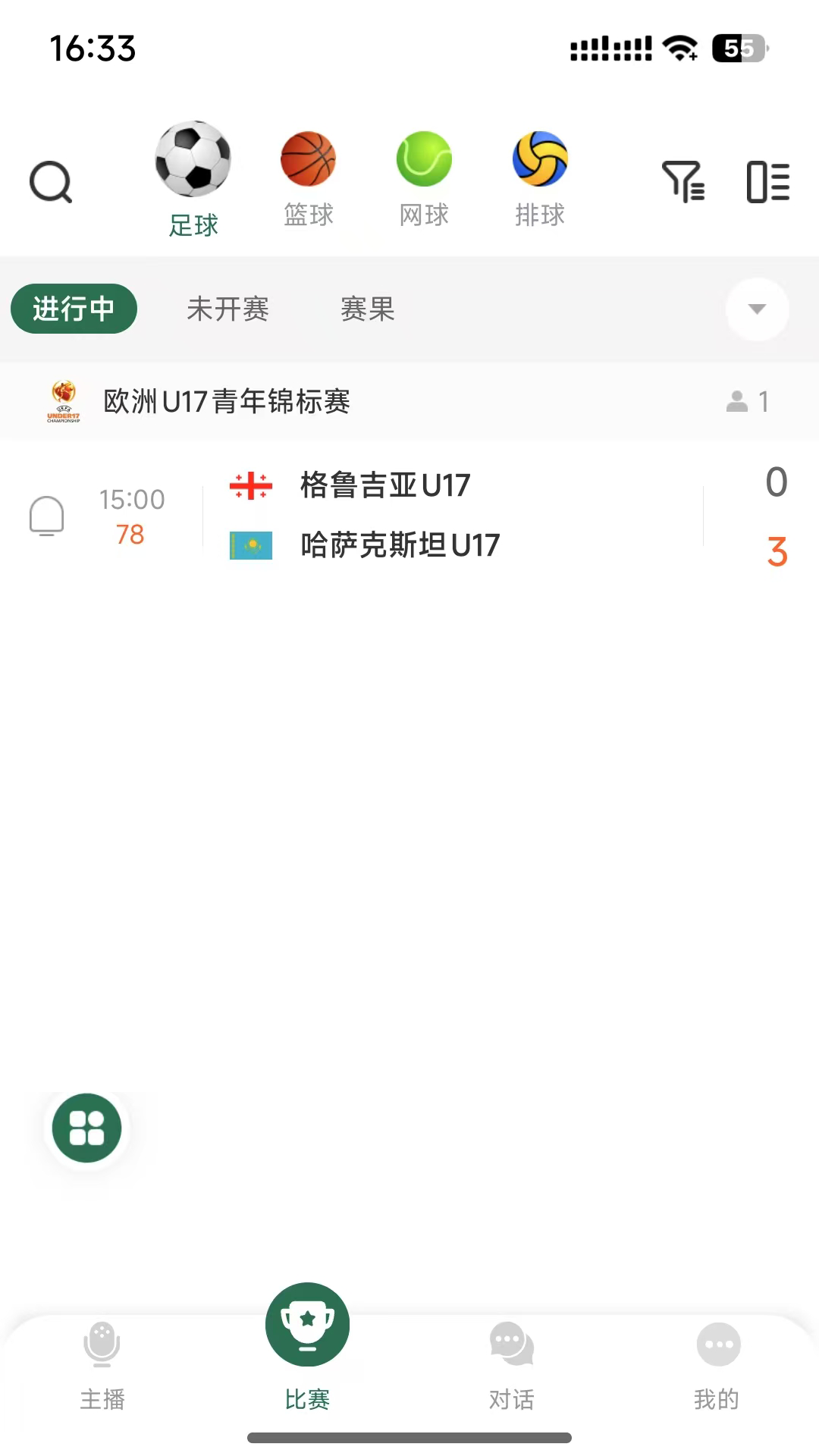Switch to the 未开赛 upcoming tab
Image resolution: width=819 pixels, height=1456 pixels.
click(227, 309)
